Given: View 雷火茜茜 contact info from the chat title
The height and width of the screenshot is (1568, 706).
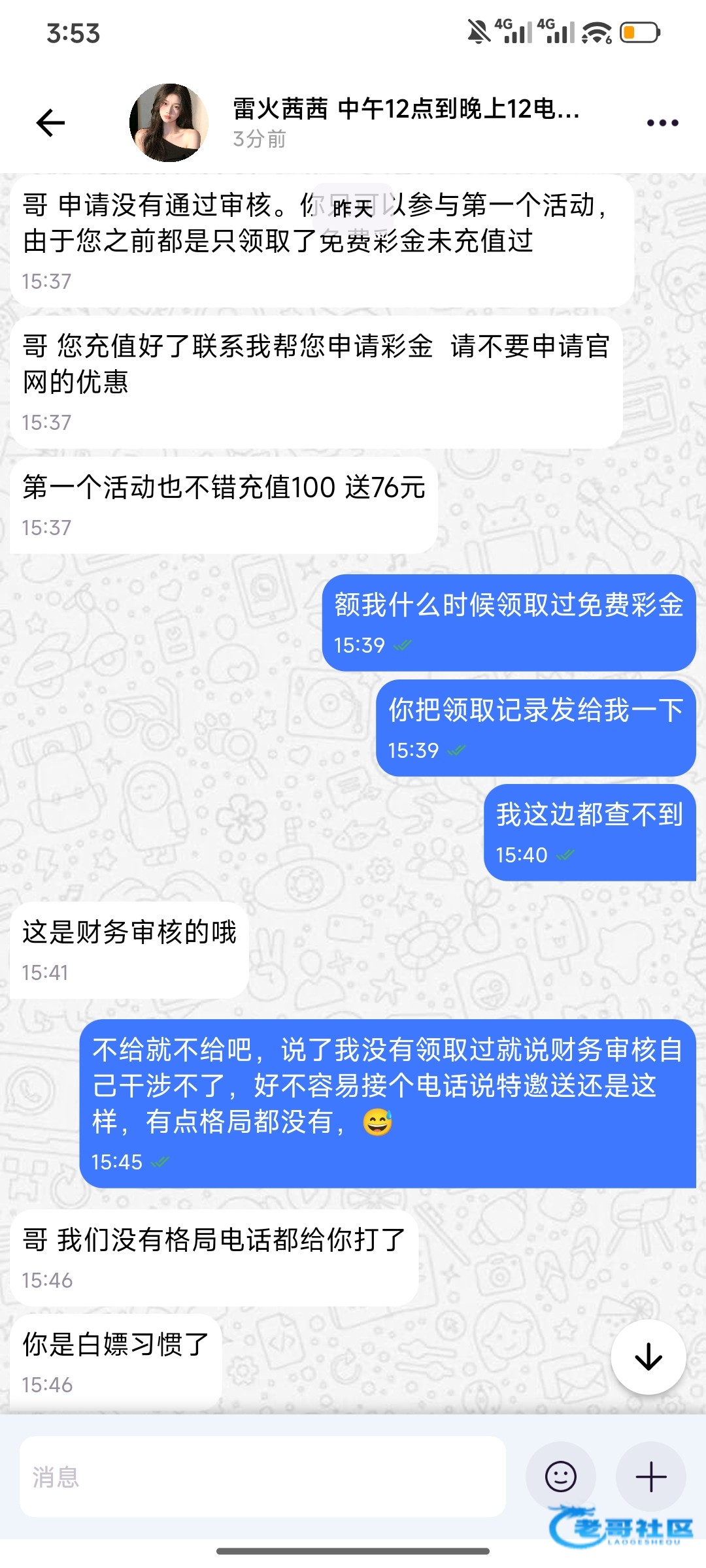Looking at the screenshot, I should [x=405, y=109].
